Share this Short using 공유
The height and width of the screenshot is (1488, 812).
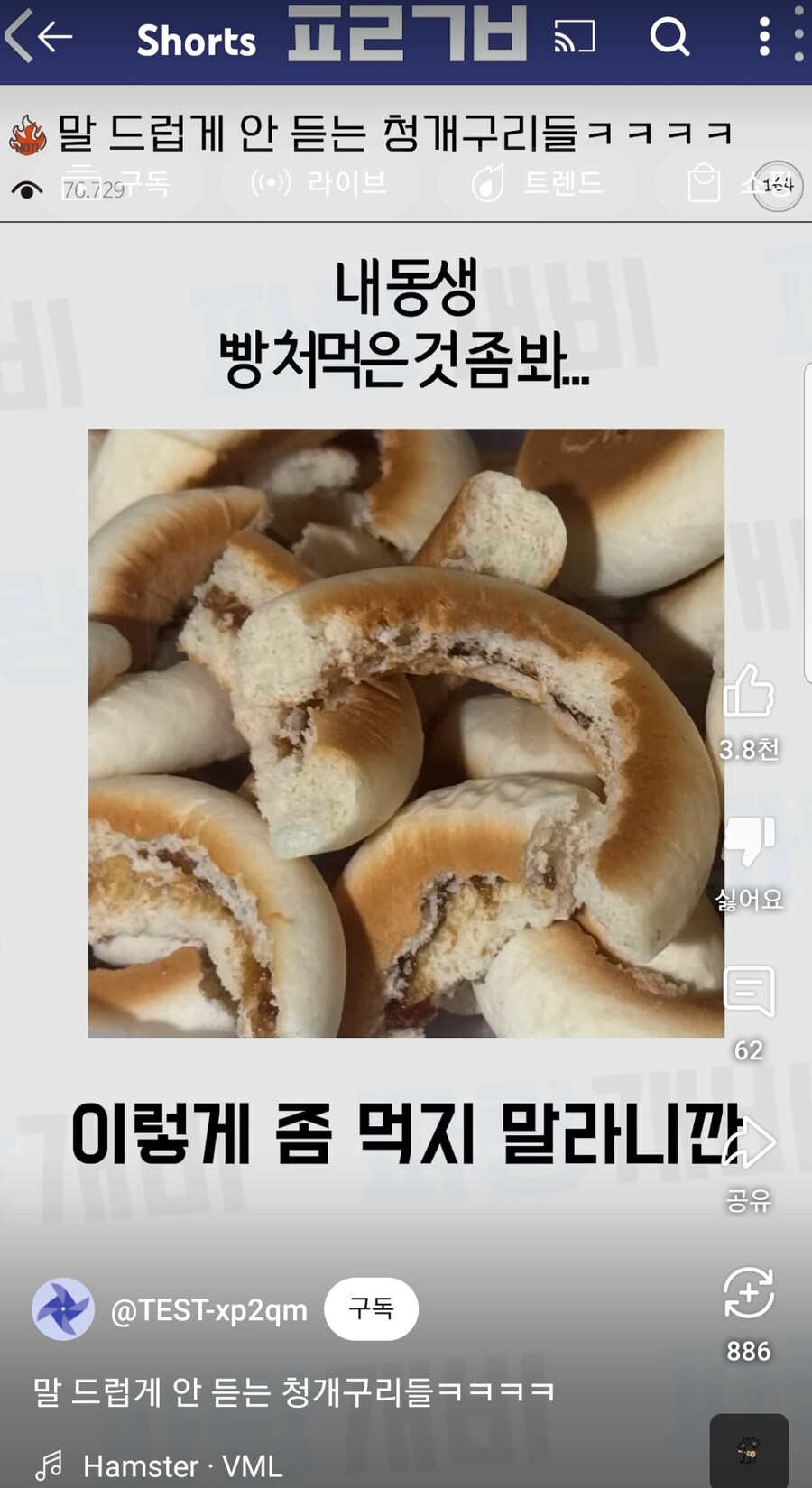749,1144
